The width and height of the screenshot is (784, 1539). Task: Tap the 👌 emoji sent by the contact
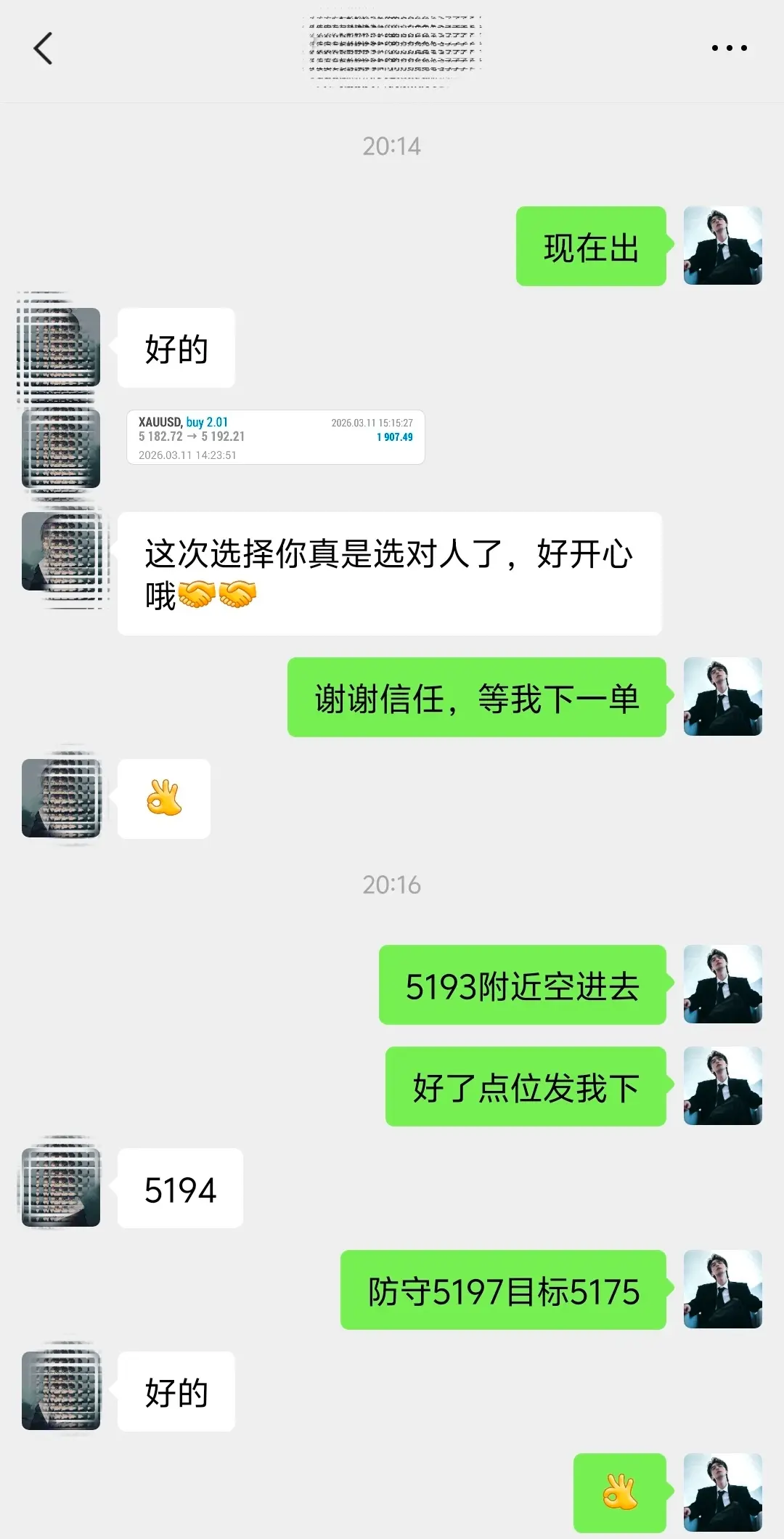coord(164,797)
